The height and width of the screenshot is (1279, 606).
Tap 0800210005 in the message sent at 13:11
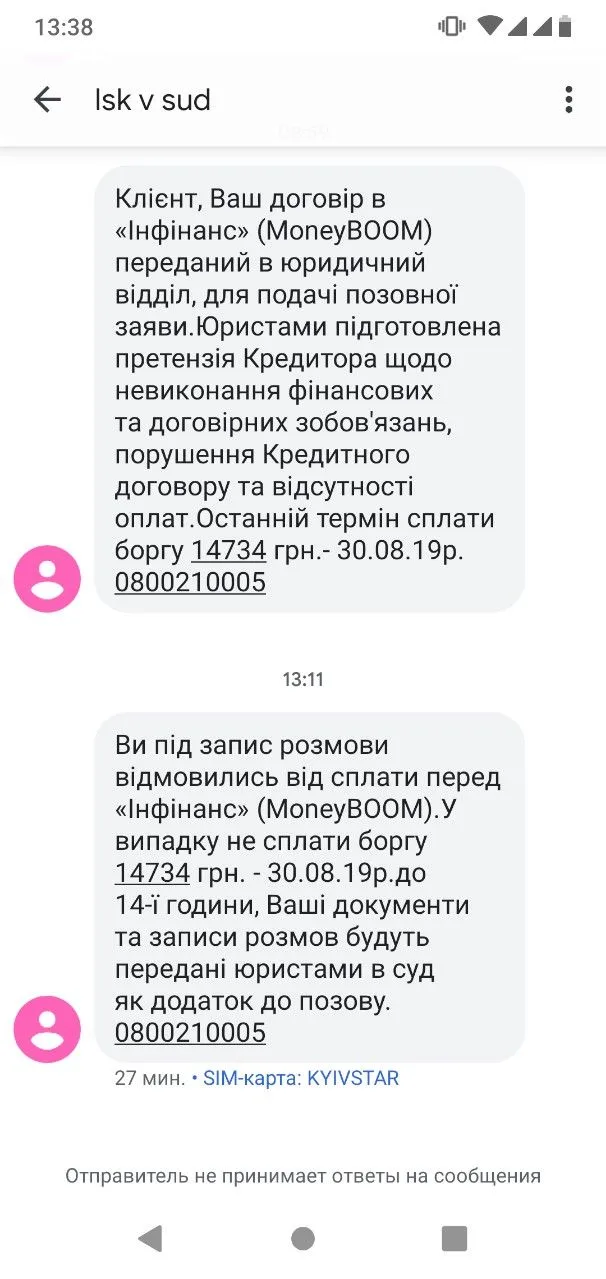click(190, 1033)
